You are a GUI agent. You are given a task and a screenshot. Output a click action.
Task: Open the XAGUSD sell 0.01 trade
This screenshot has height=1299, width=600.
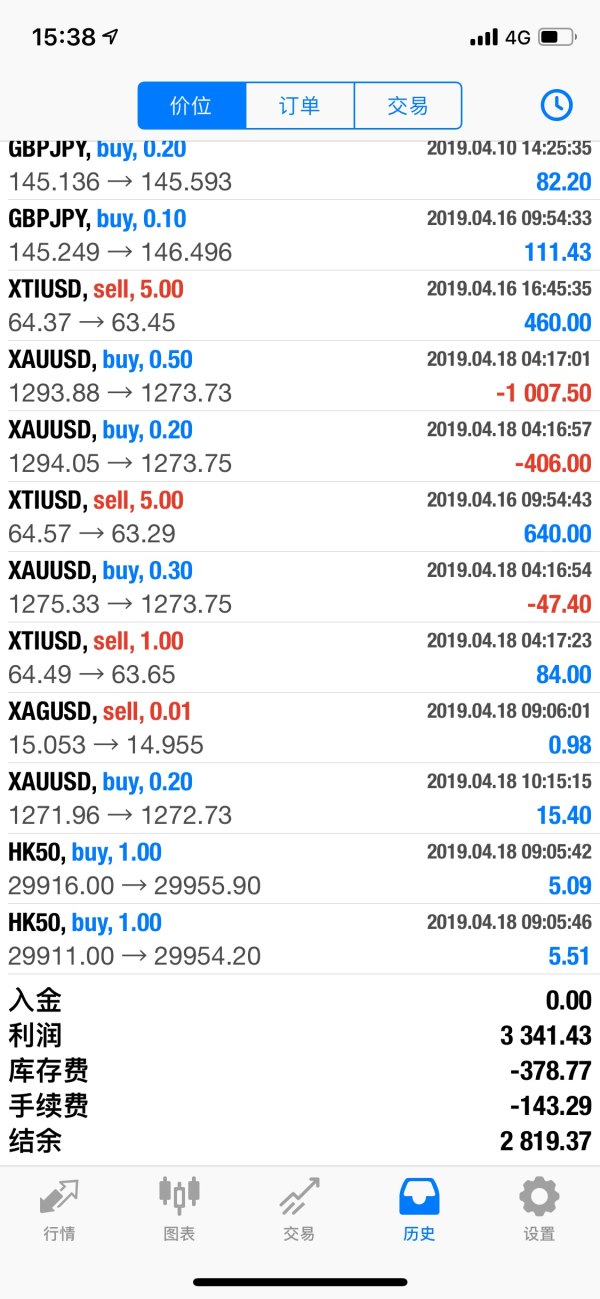click(x=300, y=729)
